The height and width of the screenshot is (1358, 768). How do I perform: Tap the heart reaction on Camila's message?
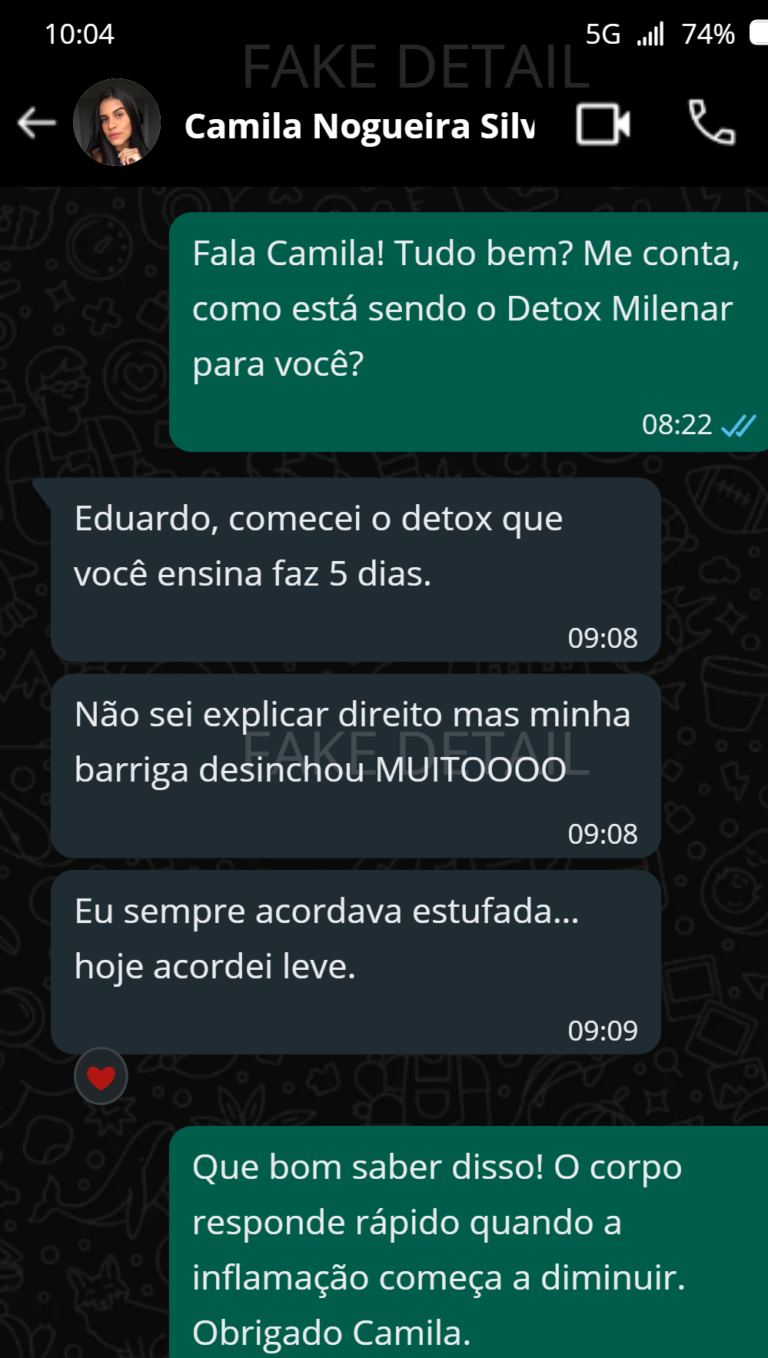point(101,1076)
